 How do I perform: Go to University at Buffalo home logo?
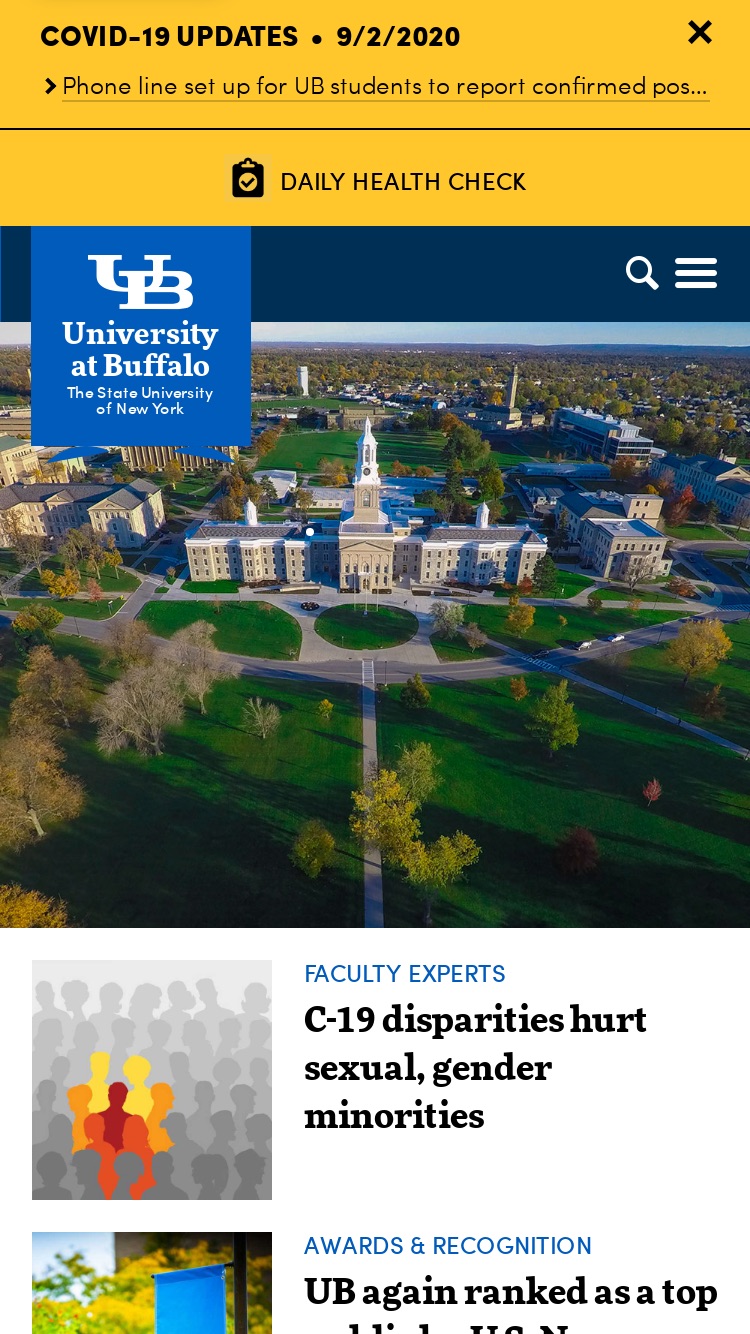pyautogui.click(x=141, y=336)
